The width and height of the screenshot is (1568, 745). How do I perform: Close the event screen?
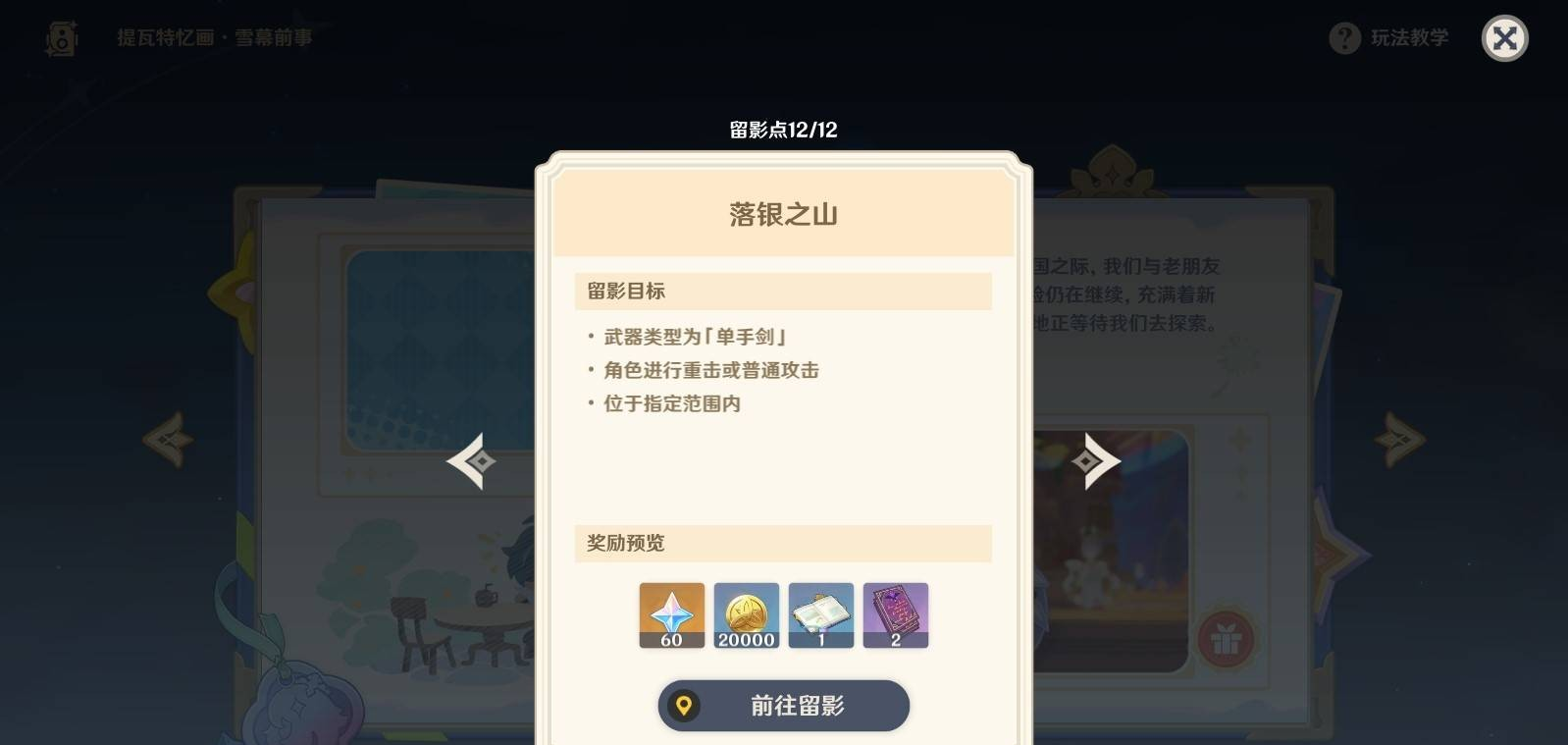[x=1504, y=39]
